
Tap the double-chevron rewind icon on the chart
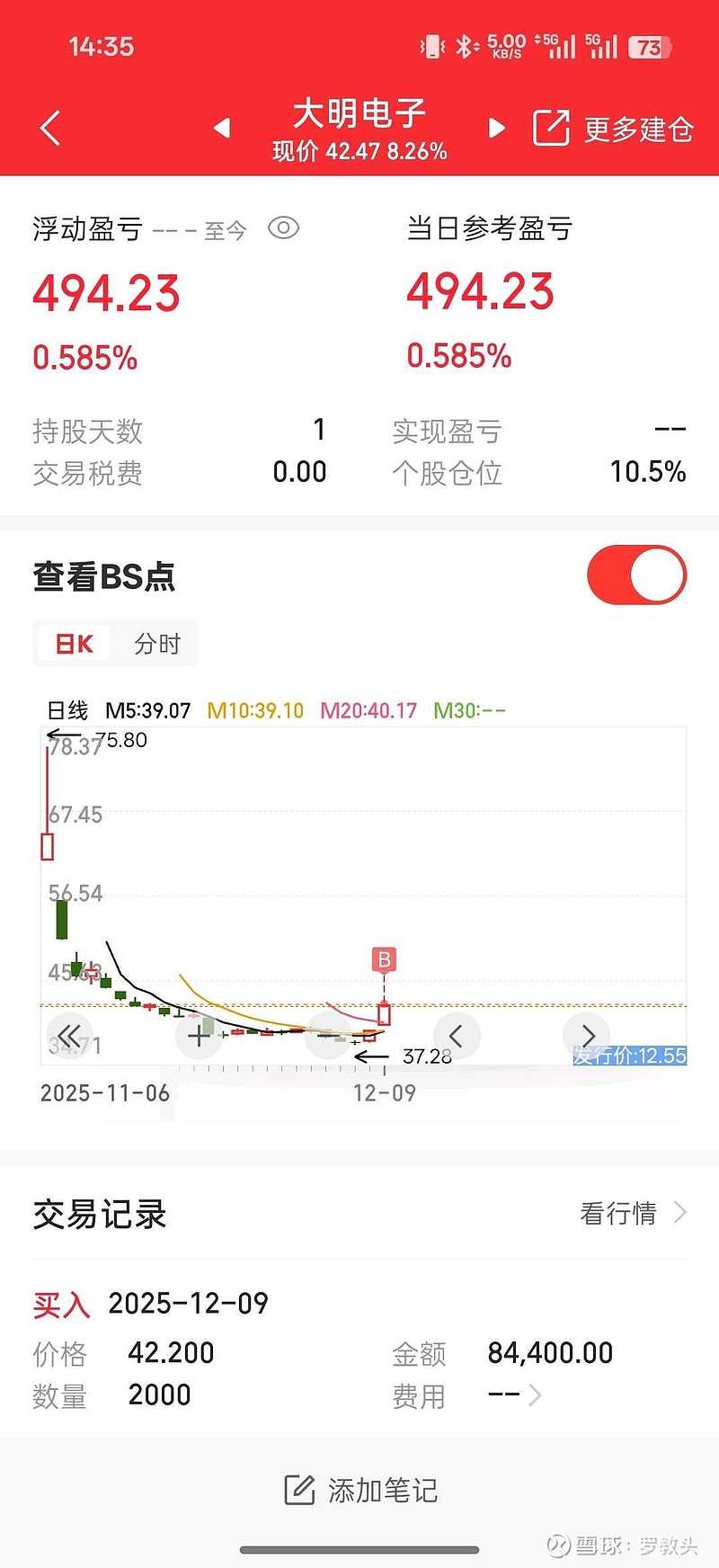71,1036
